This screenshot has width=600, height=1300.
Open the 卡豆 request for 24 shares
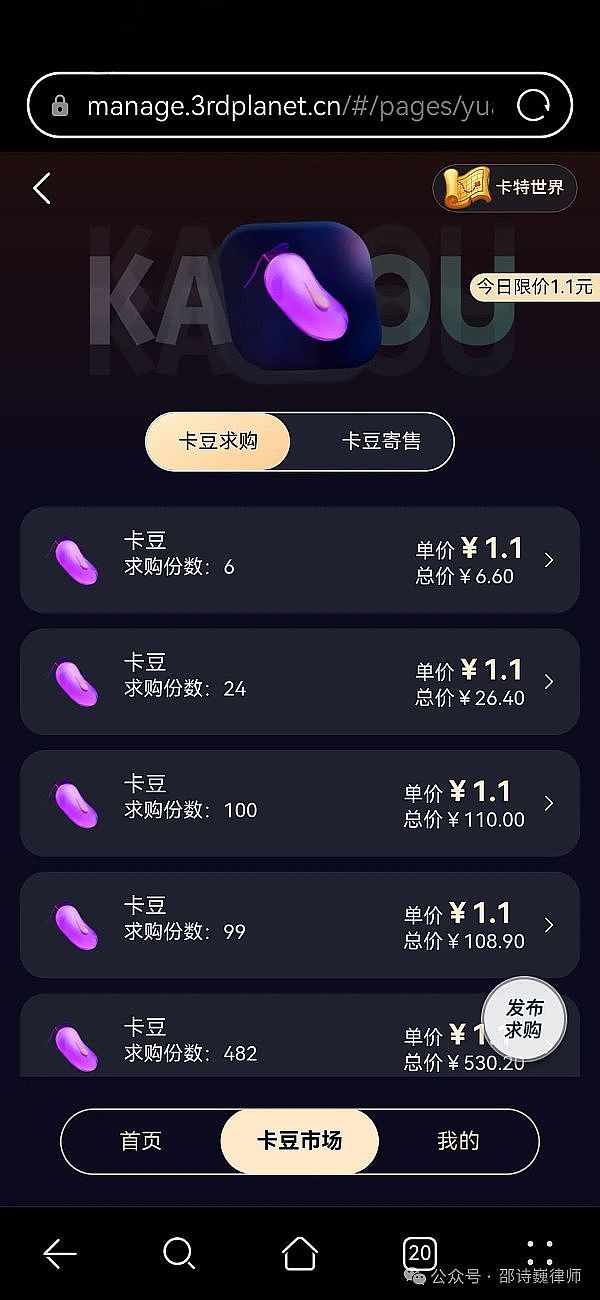click(x=299, y=682)
